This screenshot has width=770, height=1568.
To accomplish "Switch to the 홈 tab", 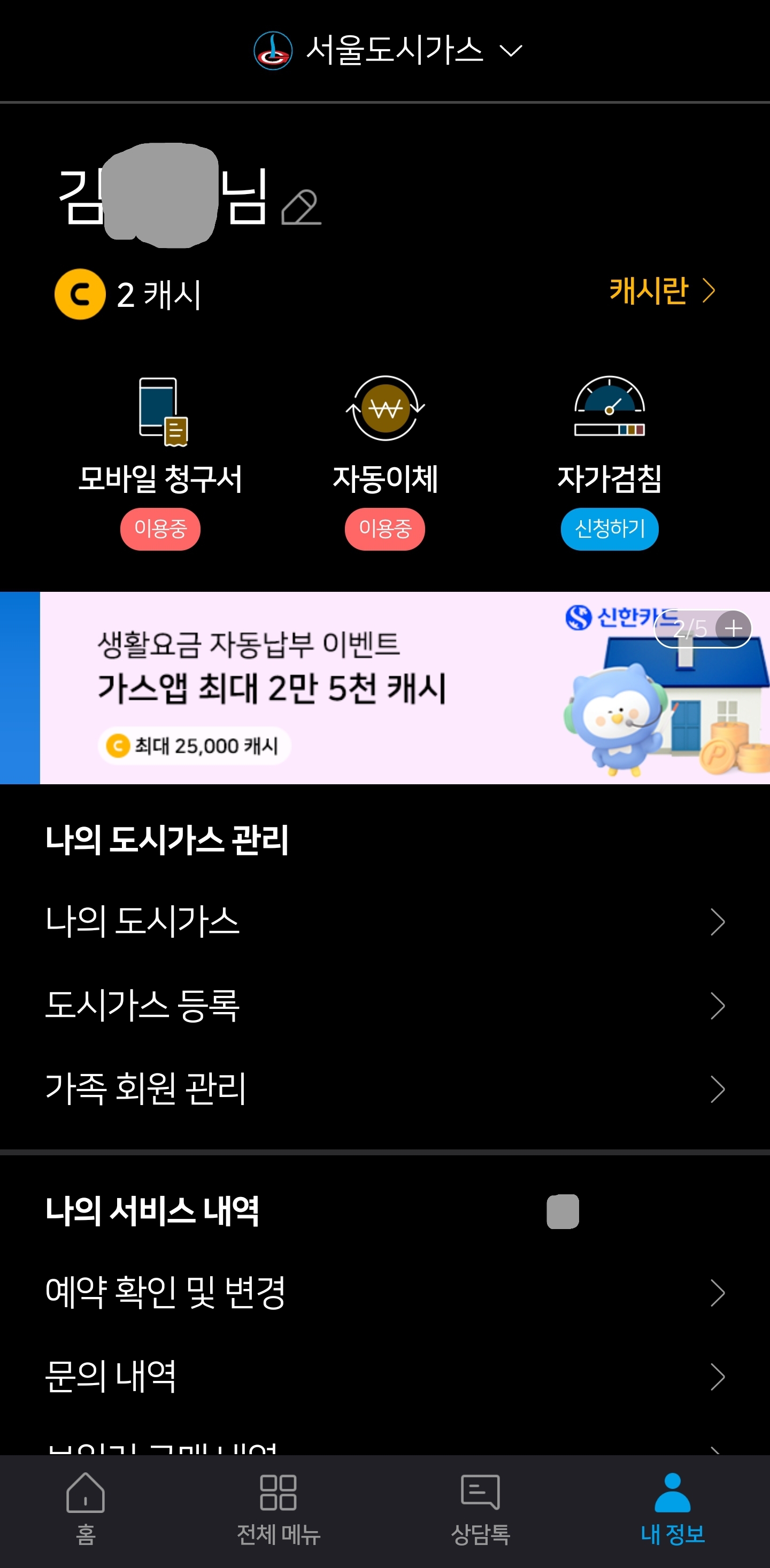I will [x=85, y=1508].
